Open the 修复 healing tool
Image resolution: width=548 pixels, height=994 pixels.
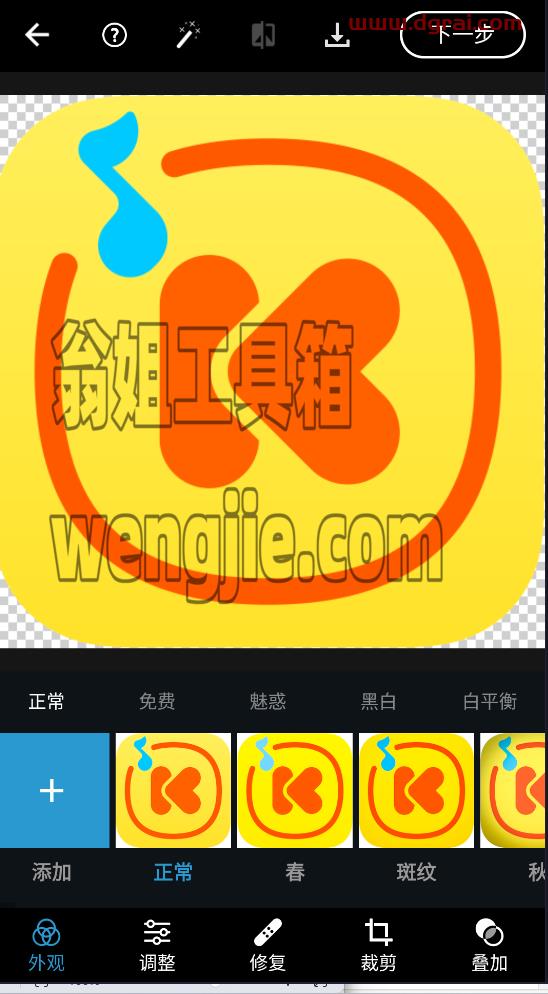pyautogui.click(x=268, y=946)
